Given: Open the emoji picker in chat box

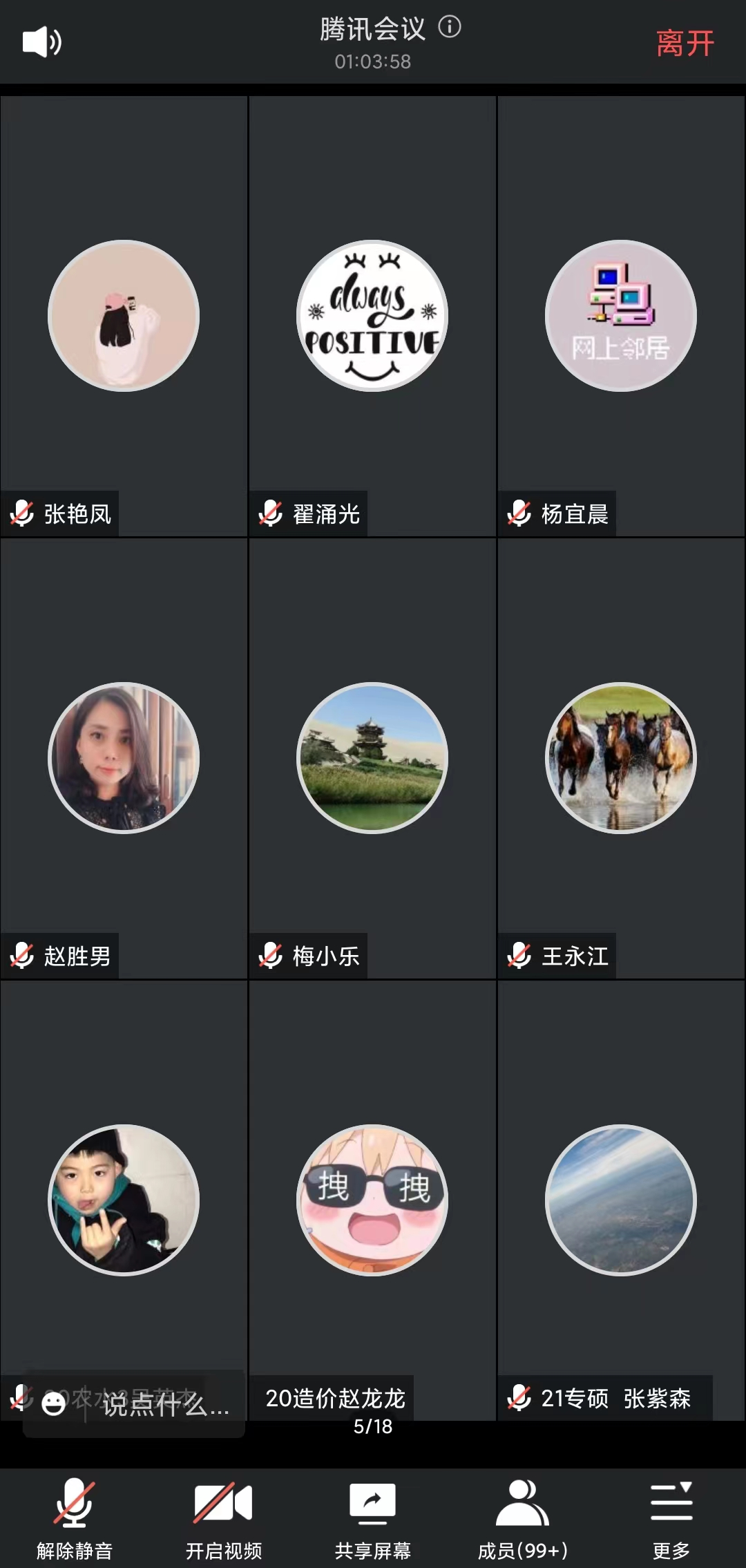Looking at the screenshot, I should click(54, 1404).
